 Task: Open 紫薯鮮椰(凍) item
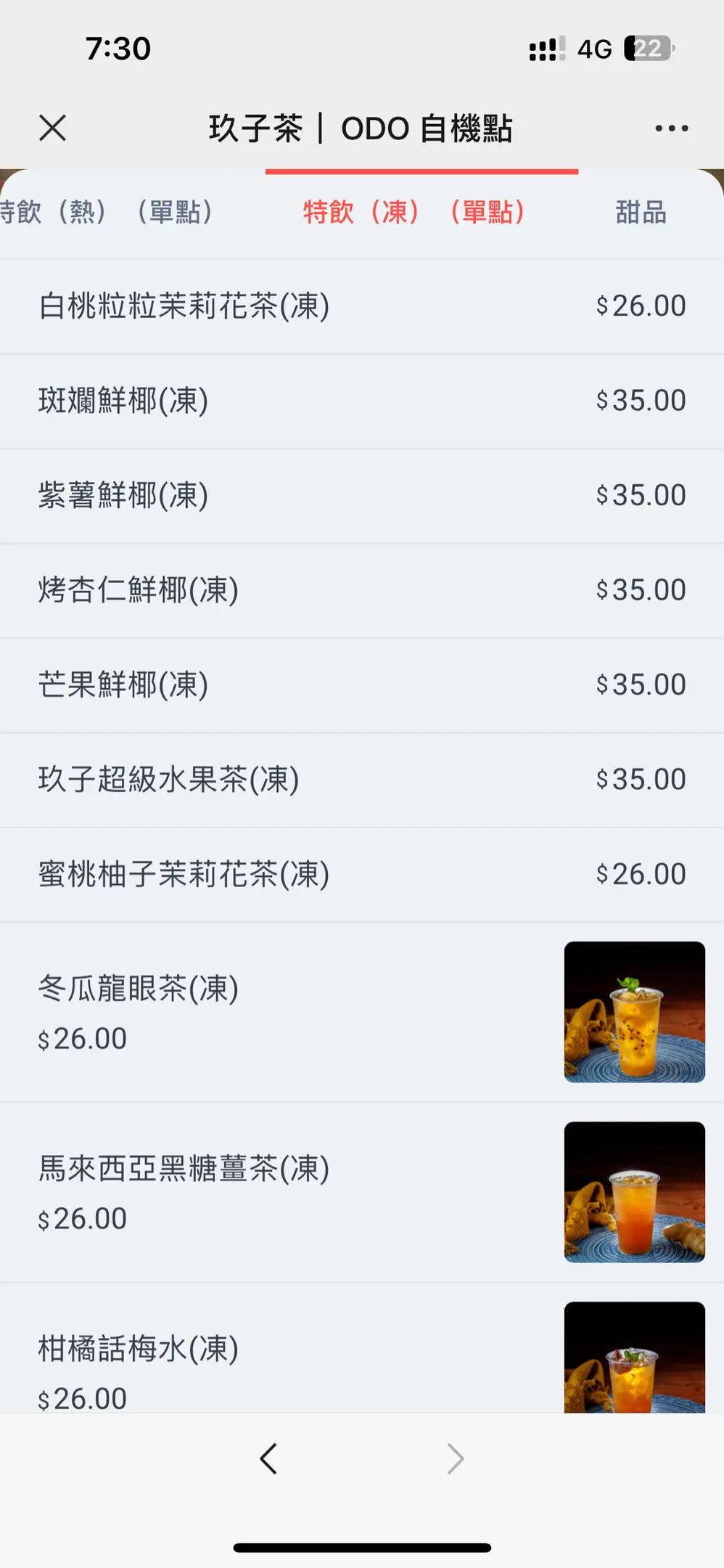click(123, 495)
